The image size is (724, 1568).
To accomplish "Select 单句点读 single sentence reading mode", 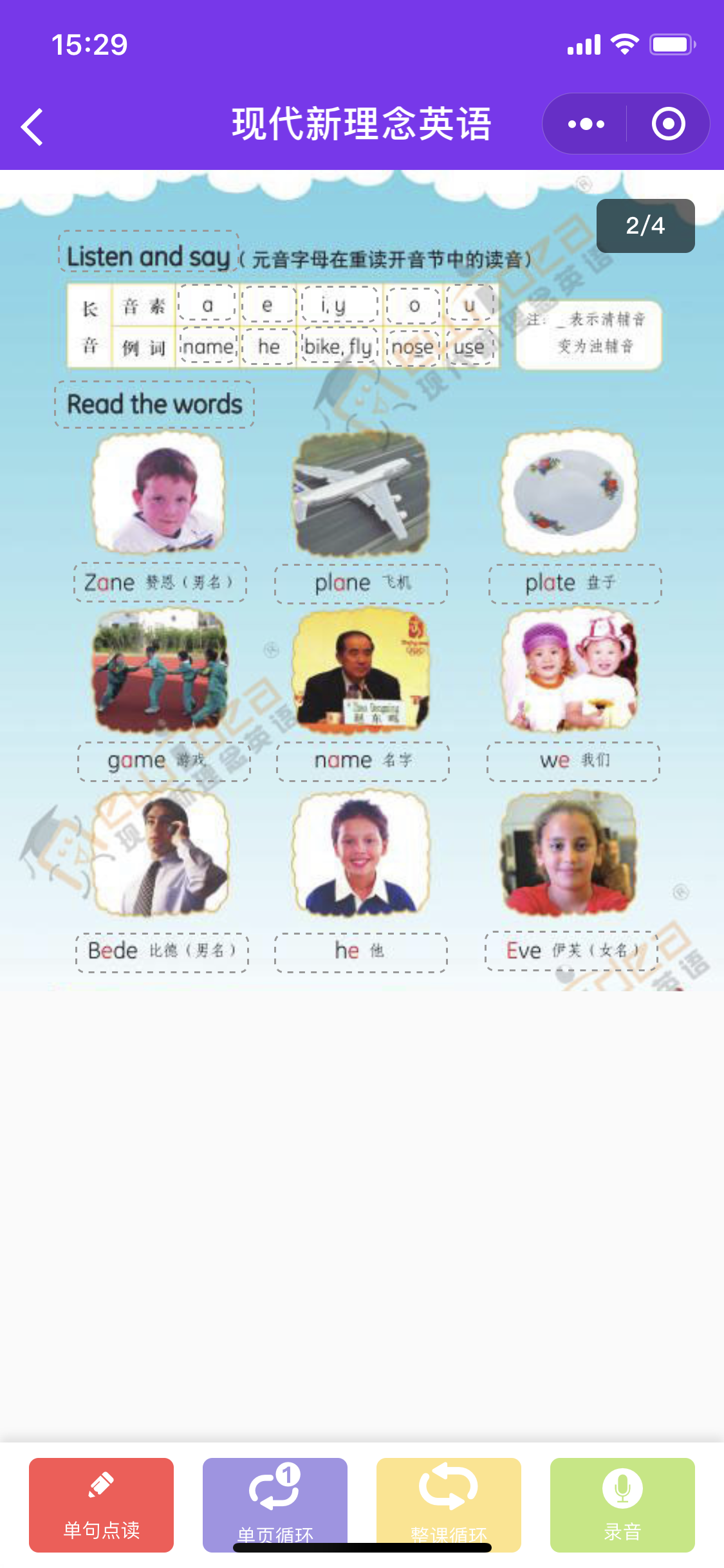I will click(101, 1505).
